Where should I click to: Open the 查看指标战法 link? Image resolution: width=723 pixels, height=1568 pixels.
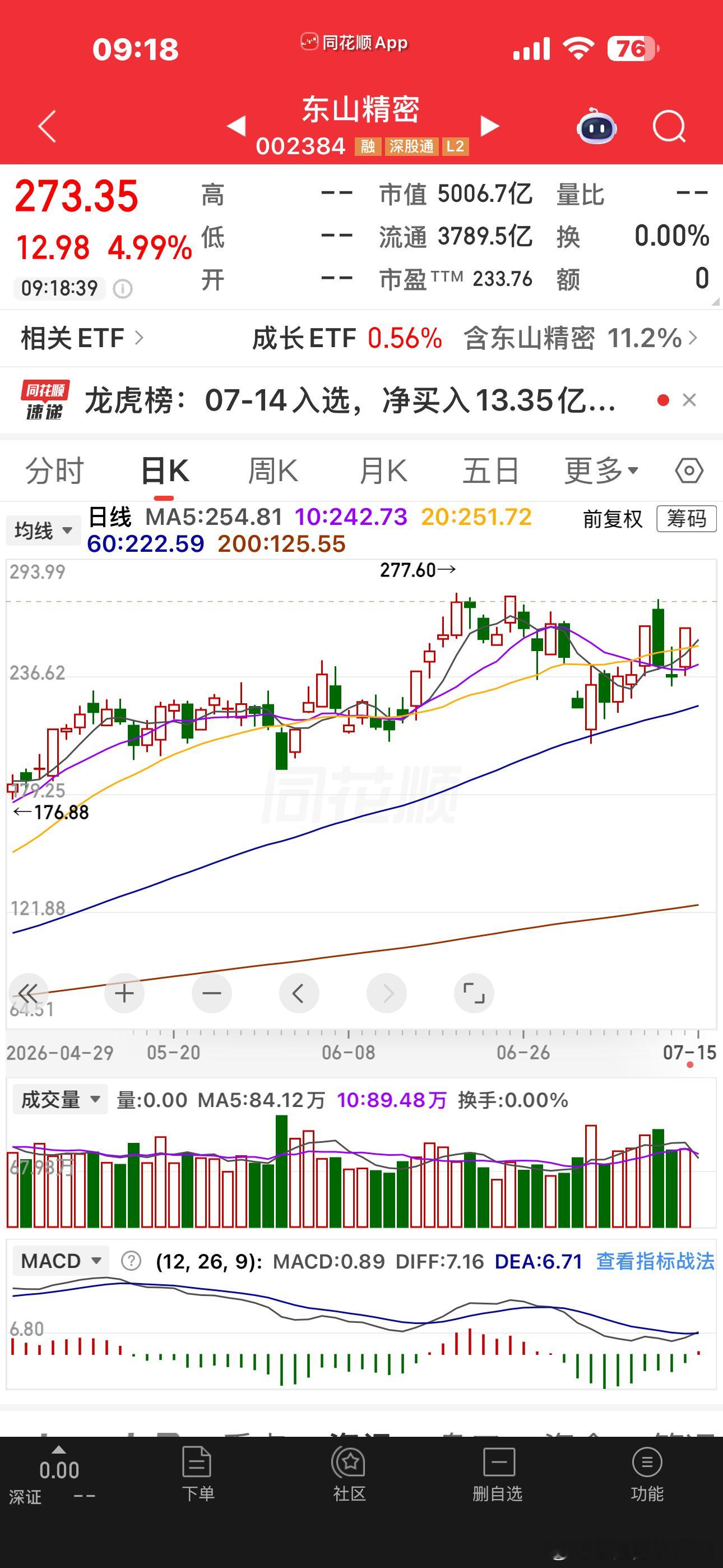pos(655,1261)
